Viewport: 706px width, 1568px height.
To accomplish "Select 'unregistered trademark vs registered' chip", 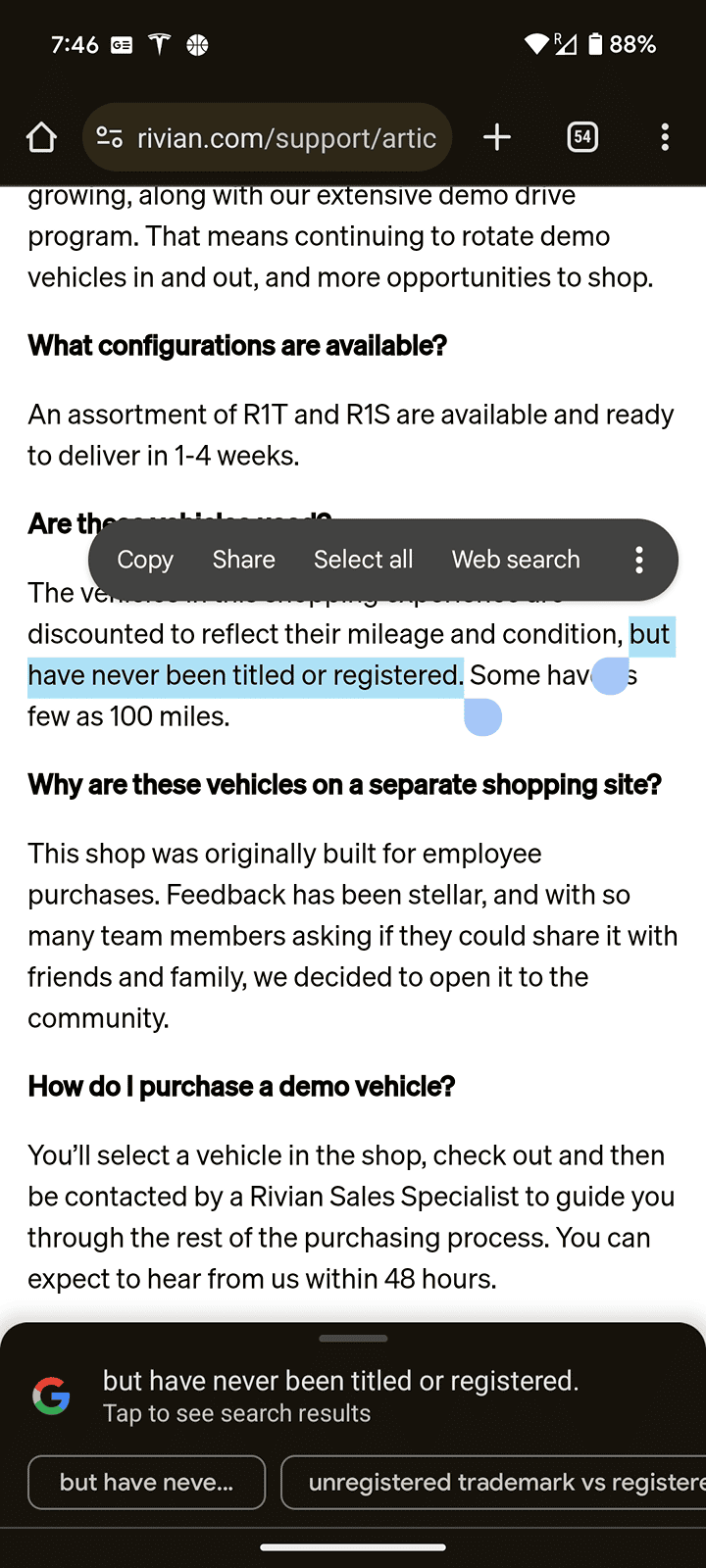I will [x=494, y=1482].
